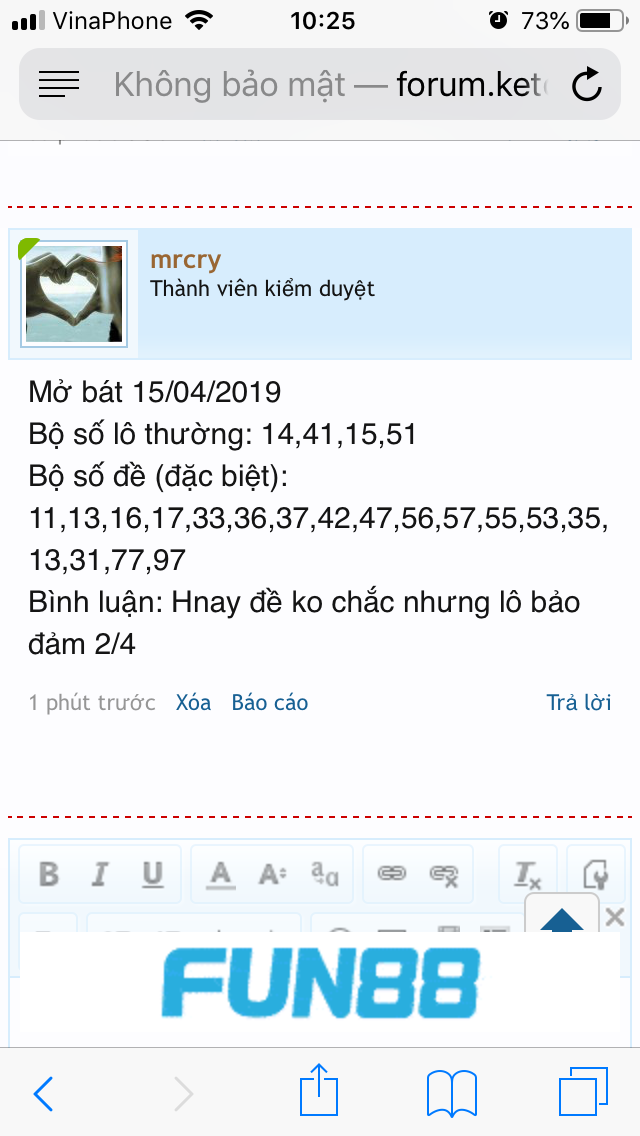
Task: Open the FUN88 banner ad
Action: click(x=320, y=982)
